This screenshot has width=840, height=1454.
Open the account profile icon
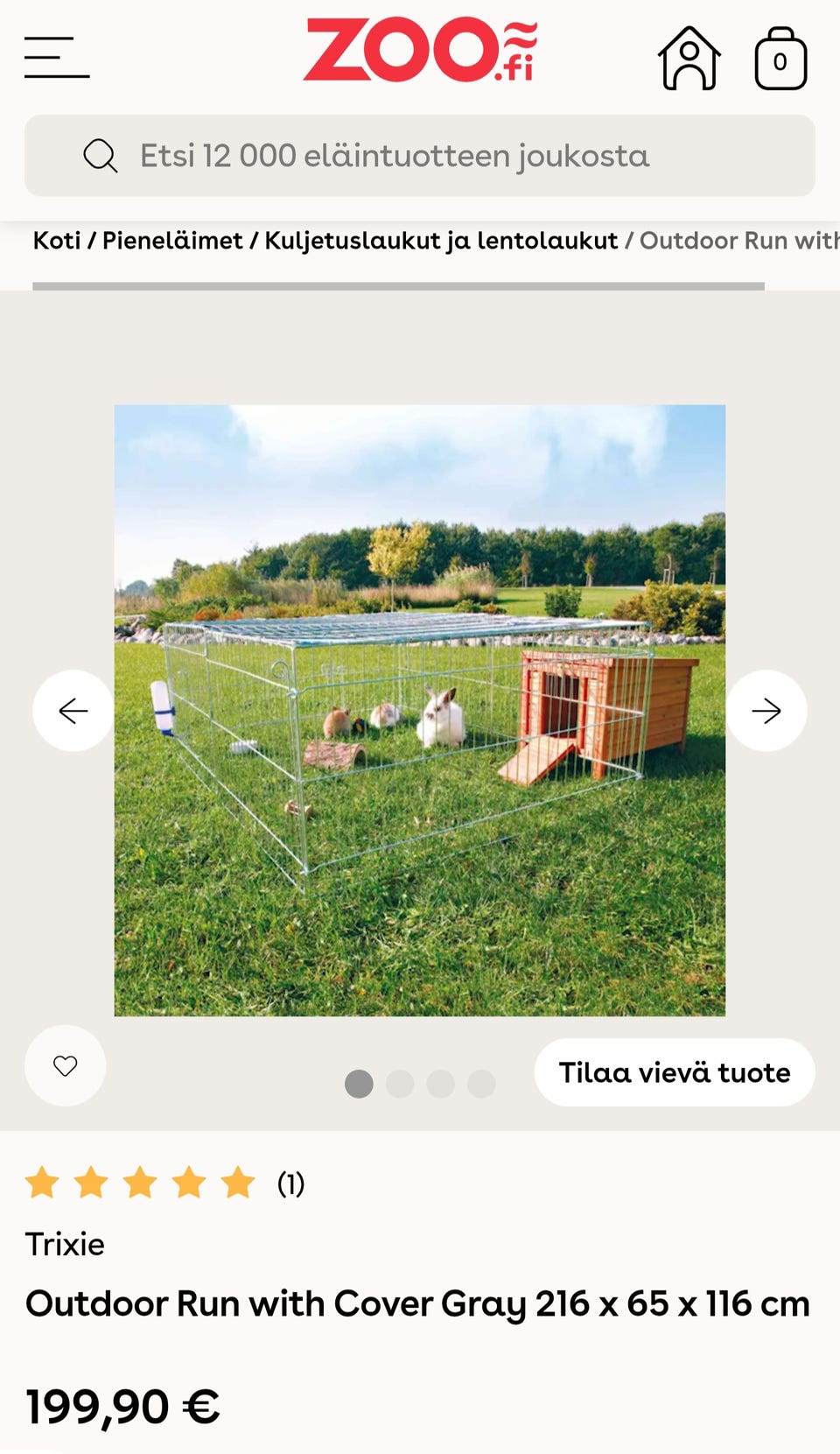coord(689,59)
